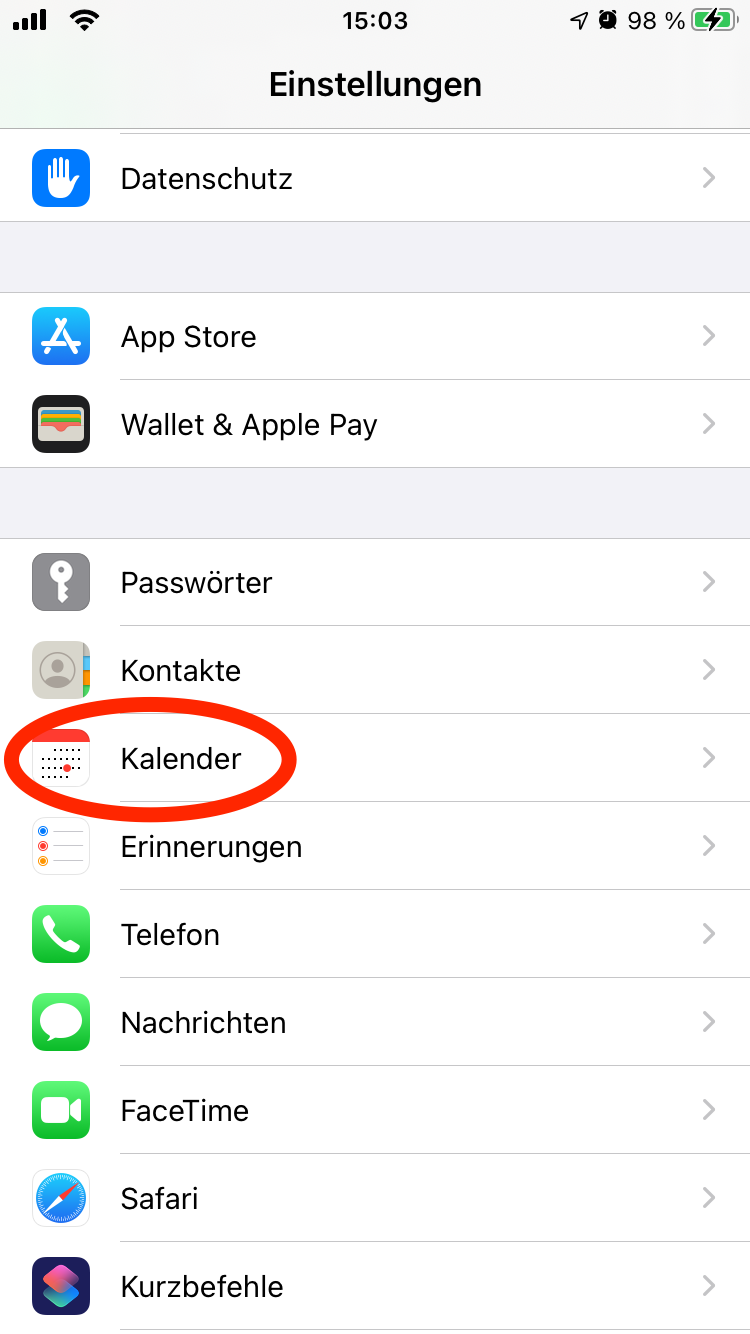Image resolution: width=750 pixels, height=1334 pixels.
Task: Open Kontakte settings
Action: point(375,670)
